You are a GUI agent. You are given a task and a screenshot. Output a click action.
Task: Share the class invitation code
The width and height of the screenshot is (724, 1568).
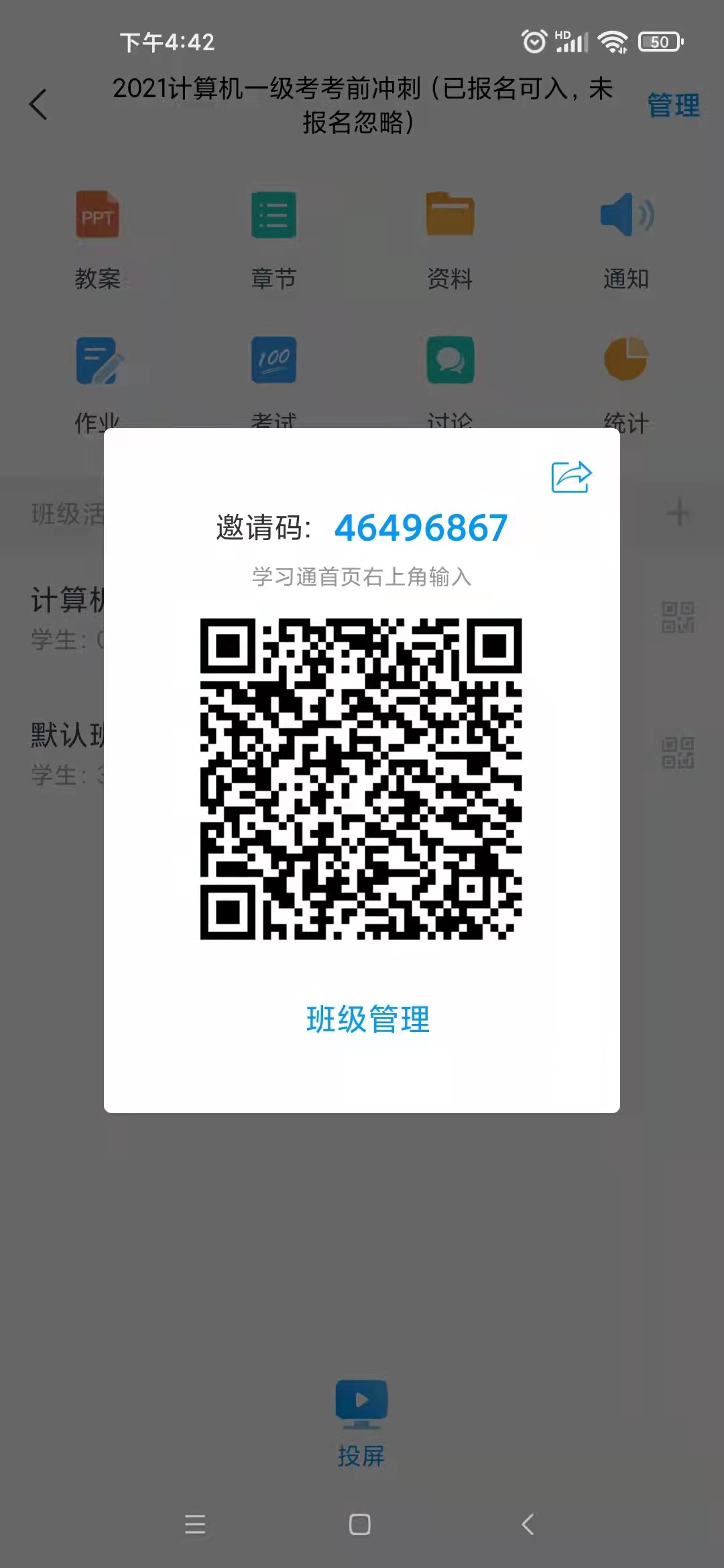(x=571, y=477)
